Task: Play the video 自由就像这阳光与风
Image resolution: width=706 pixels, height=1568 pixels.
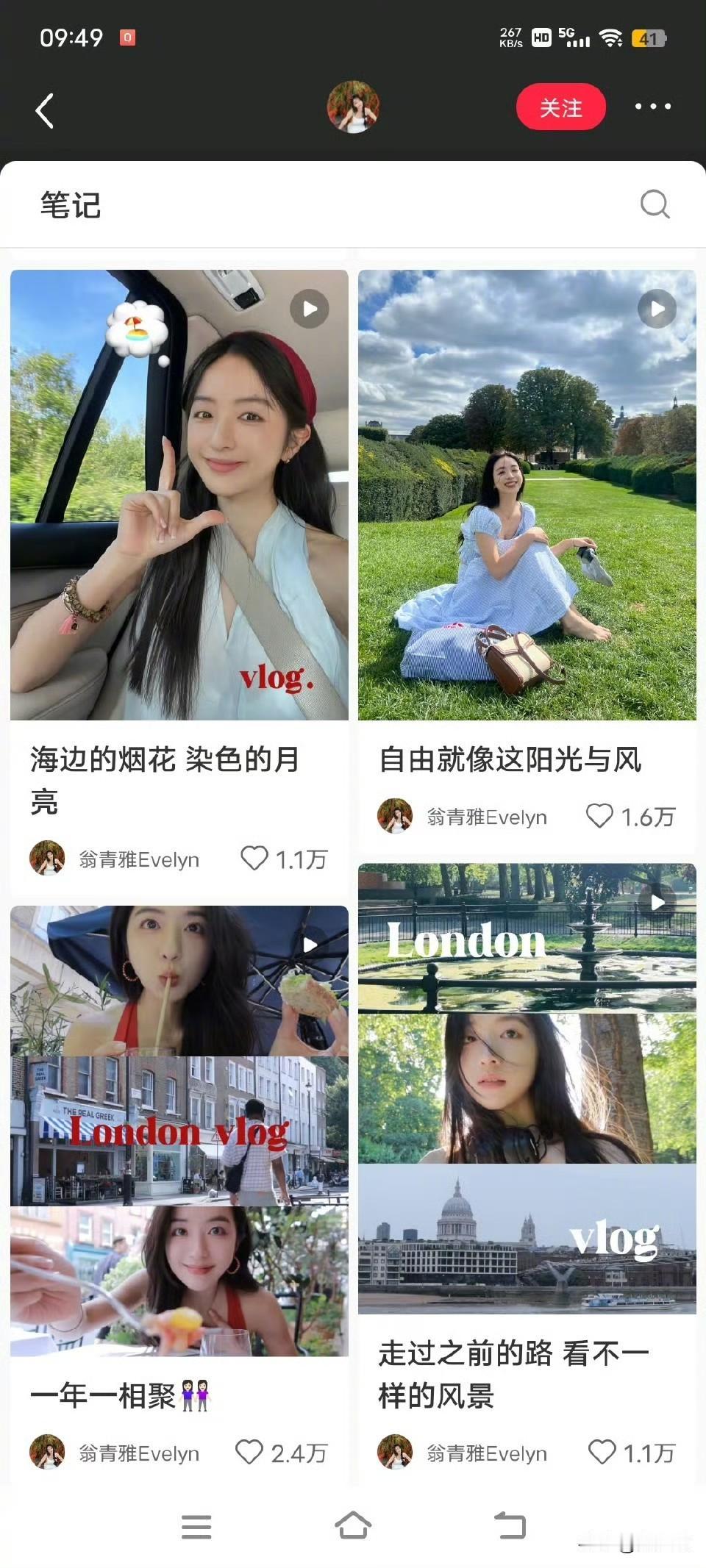Action: pyautogui.click(x=657, y=309)
